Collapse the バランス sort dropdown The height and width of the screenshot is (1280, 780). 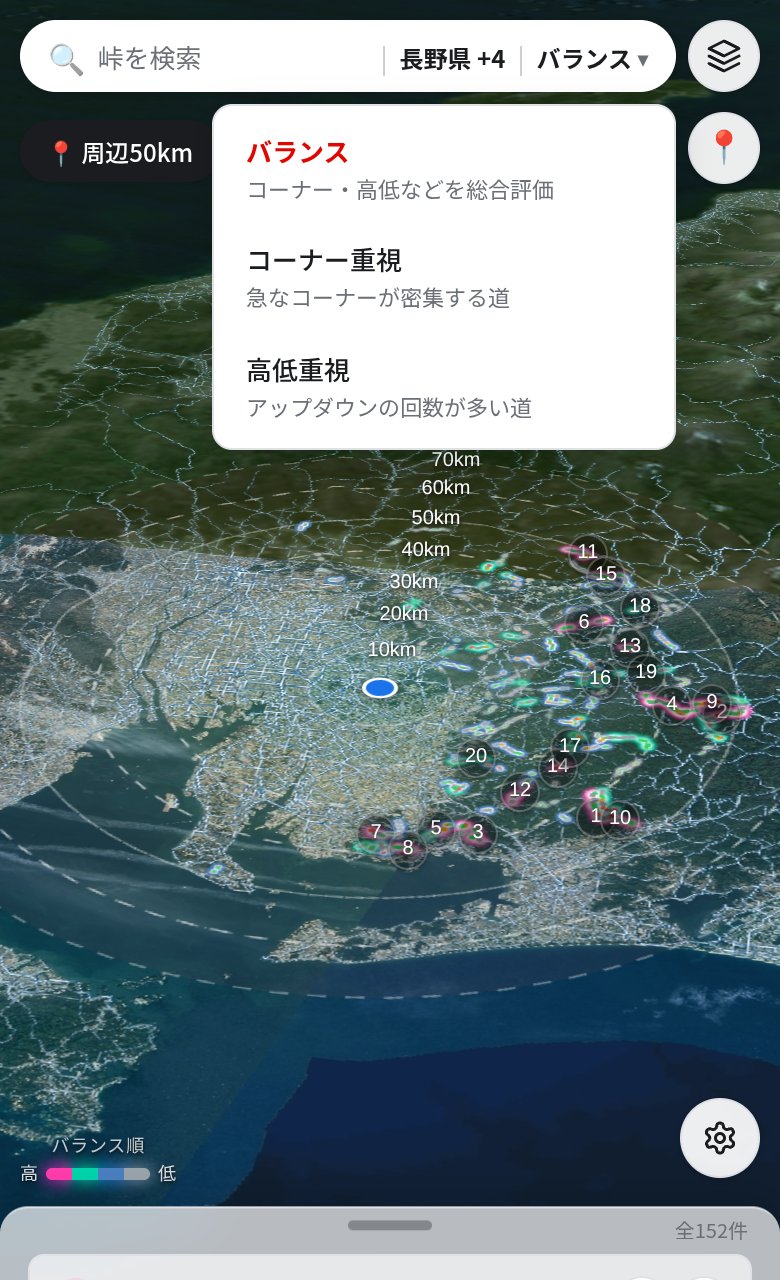593,59
